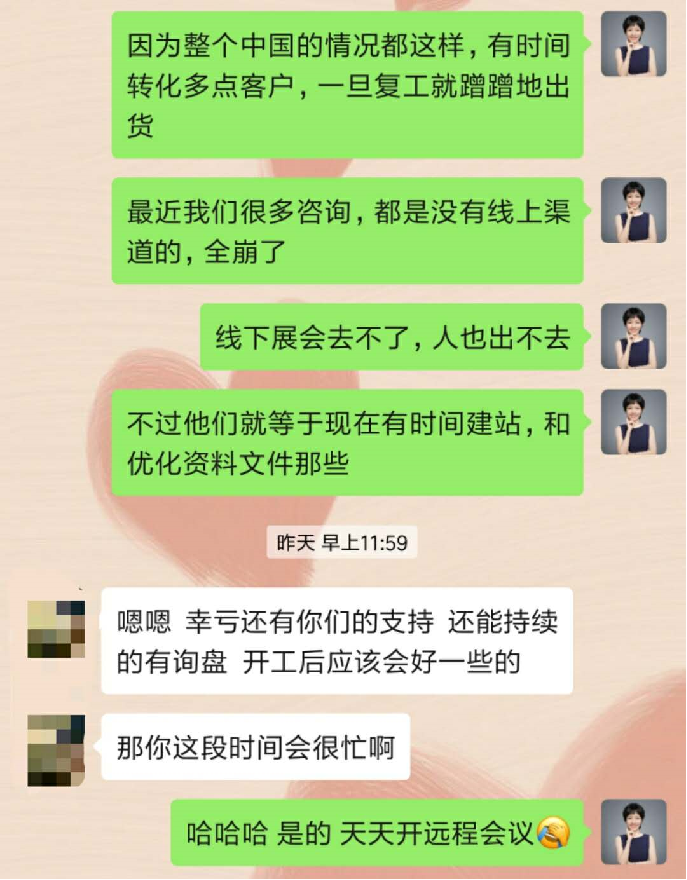Tap contact's avatar next to "那你这段时间会很忙啊"

click(x=56, y=748)
